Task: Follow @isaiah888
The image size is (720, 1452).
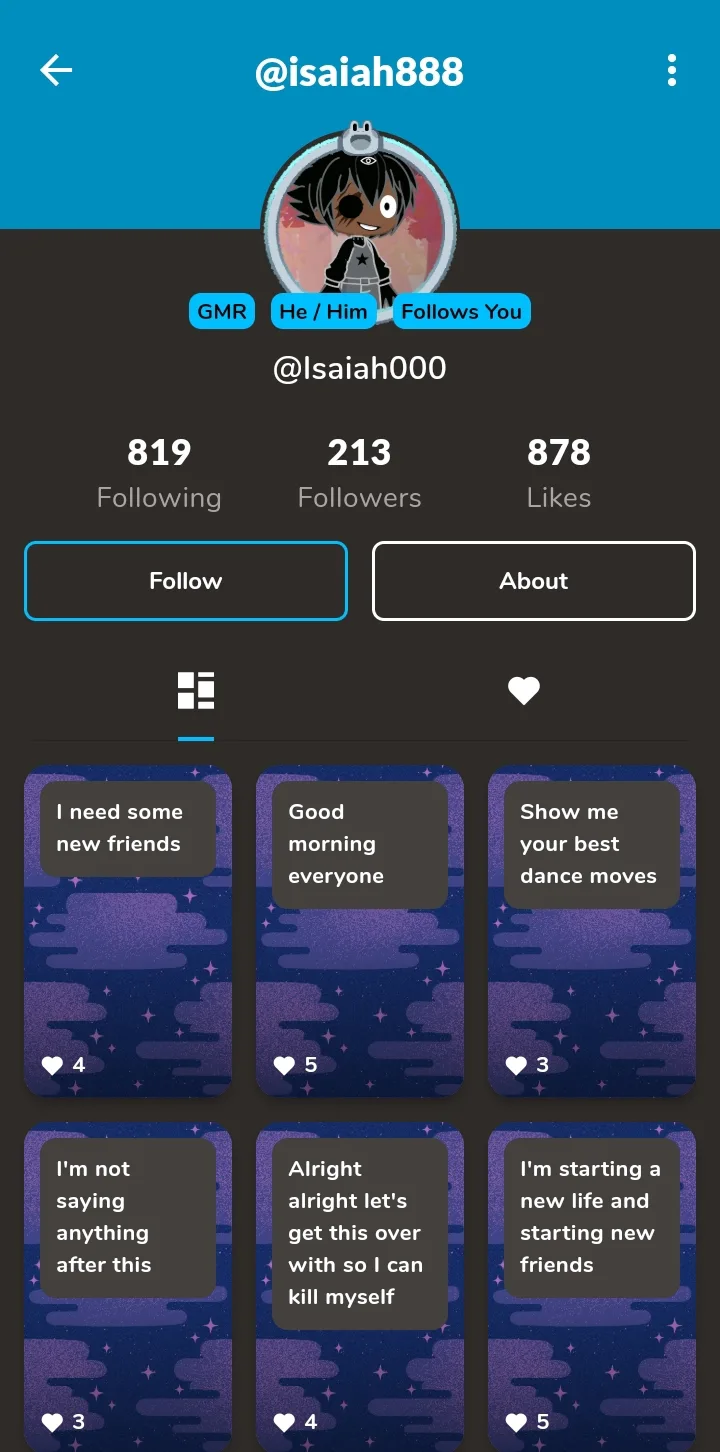Action: pos(186,581)
